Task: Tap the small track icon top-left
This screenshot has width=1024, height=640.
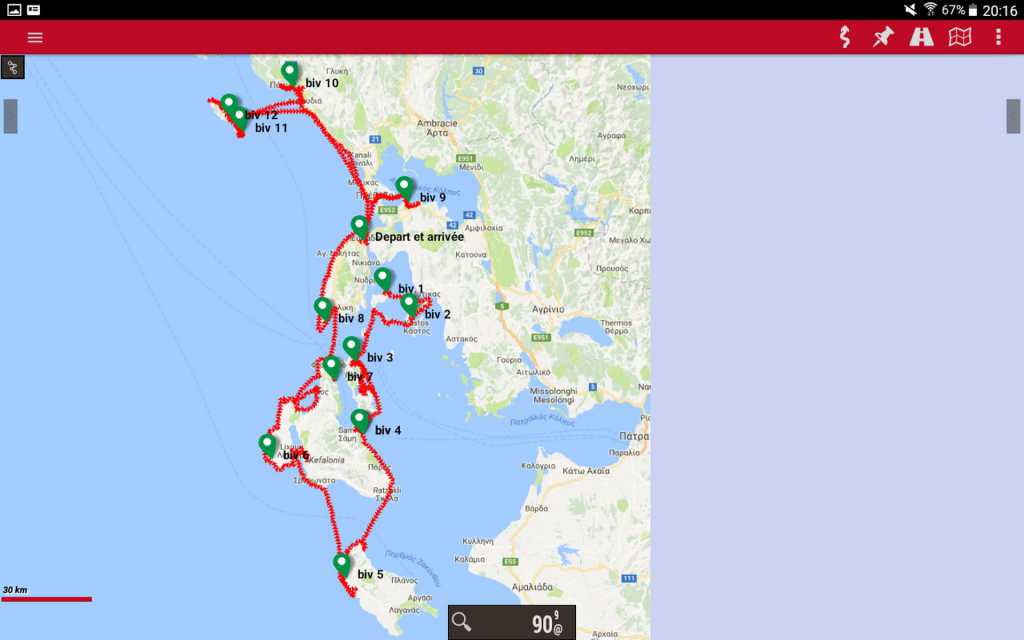Action: click(12, 67)
